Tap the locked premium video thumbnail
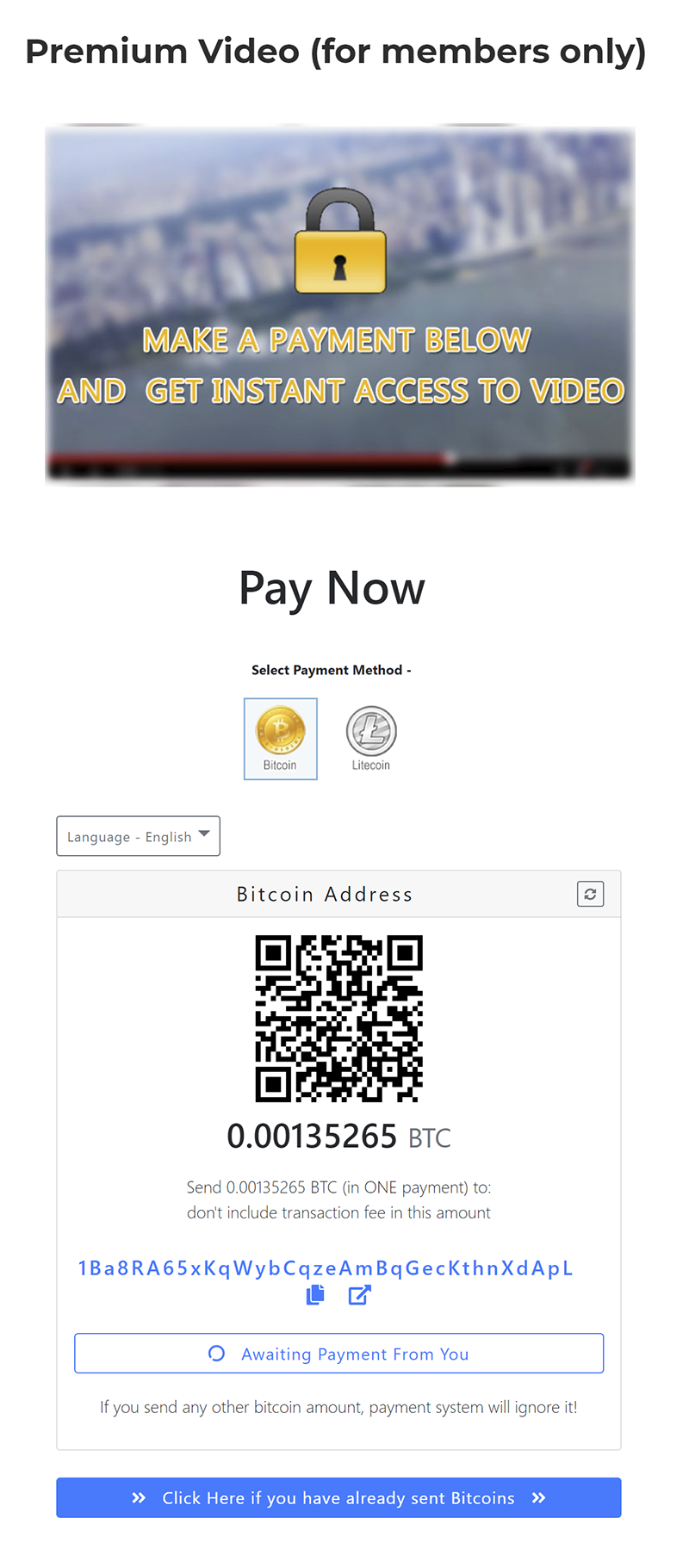Screen dimensions: 689x1568 tap(340, 305)
